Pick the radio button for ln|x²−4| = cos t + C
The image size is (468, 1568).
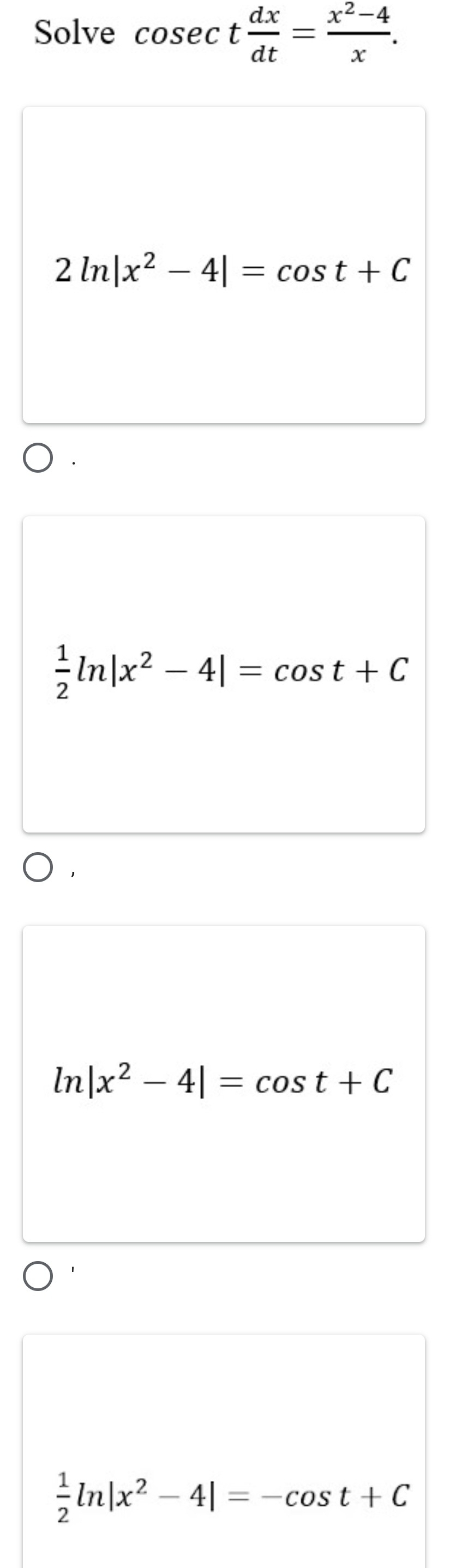38,1277
